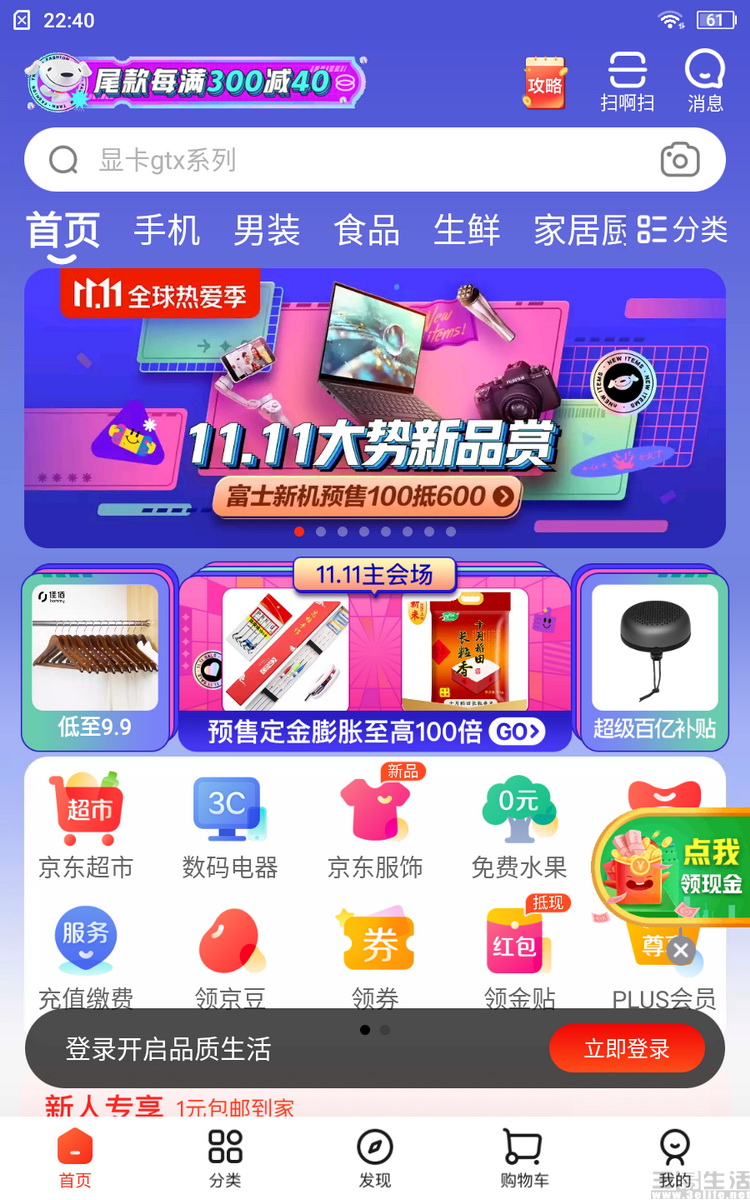This screenshot has width=750, height=1200.
Task: Open the 扫啊扫 scanner
Action: (x=628, y=82)
